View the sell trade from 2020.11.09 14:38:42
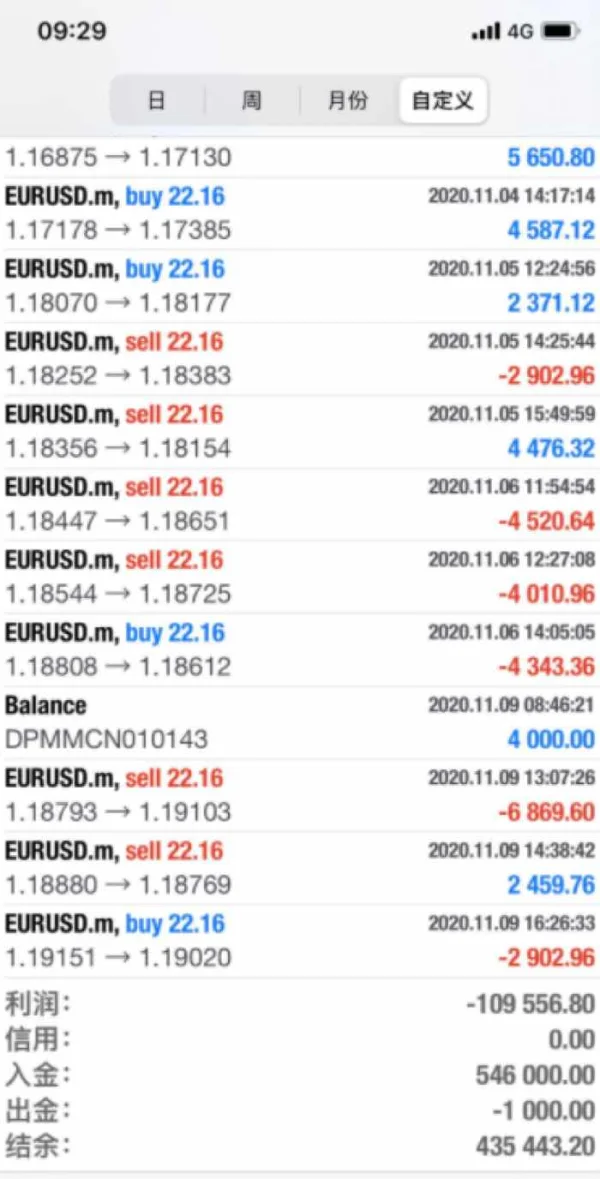The width and height of the screenshot is (600, 1179). (x=300, y=869)
